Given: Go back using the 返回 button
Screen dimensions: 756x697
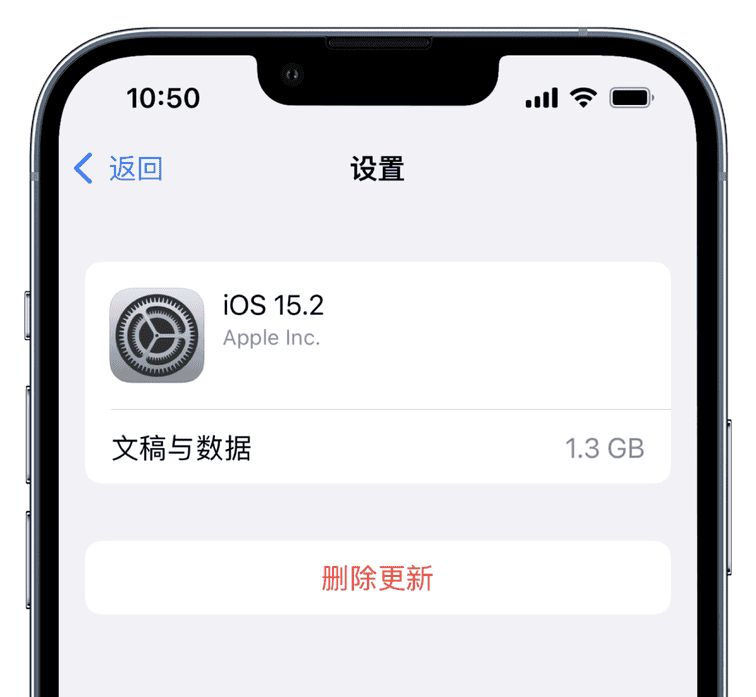Looking at the screenshot, I should 119,168.
